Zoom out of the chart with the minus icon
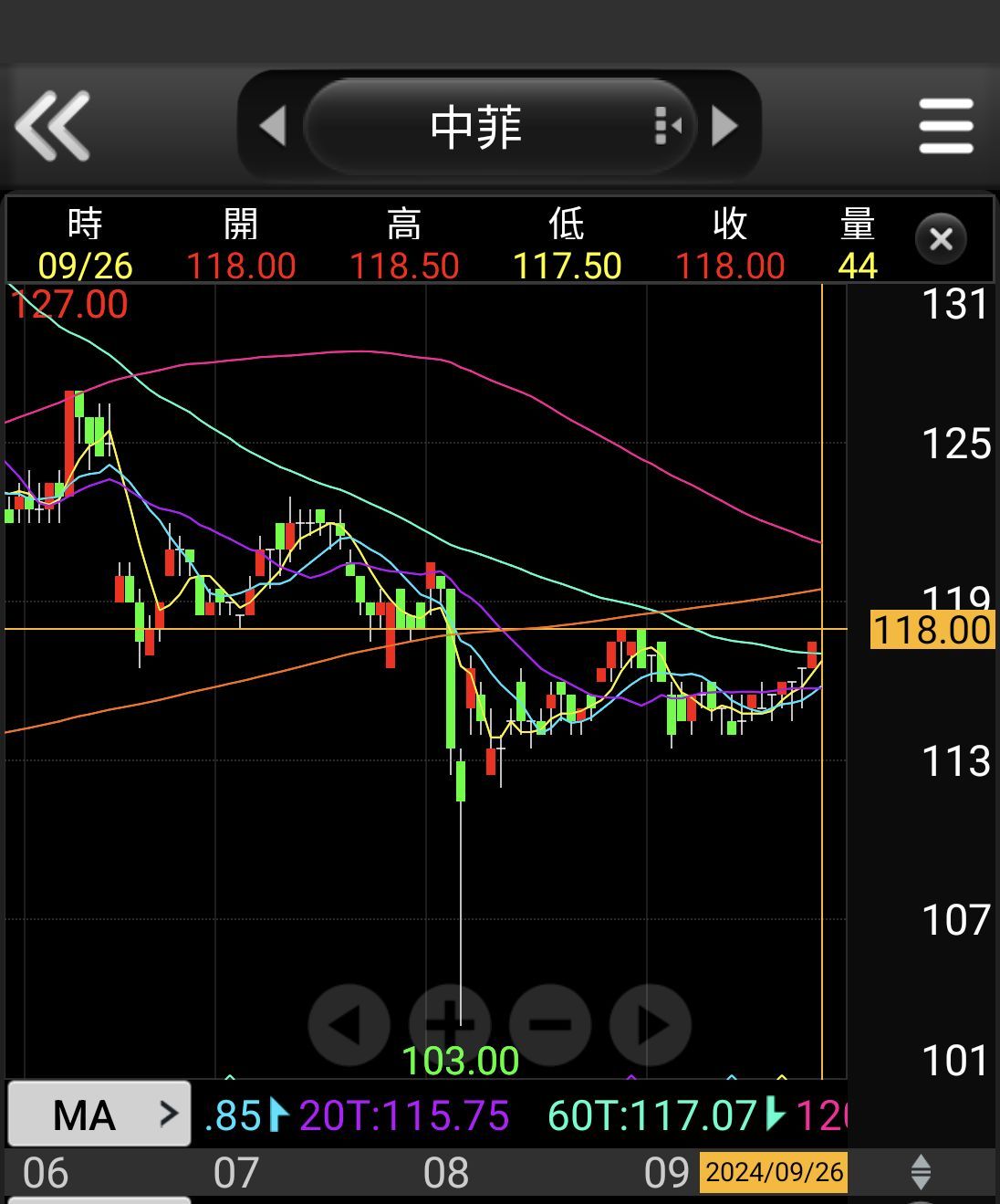 point(549,1023)
